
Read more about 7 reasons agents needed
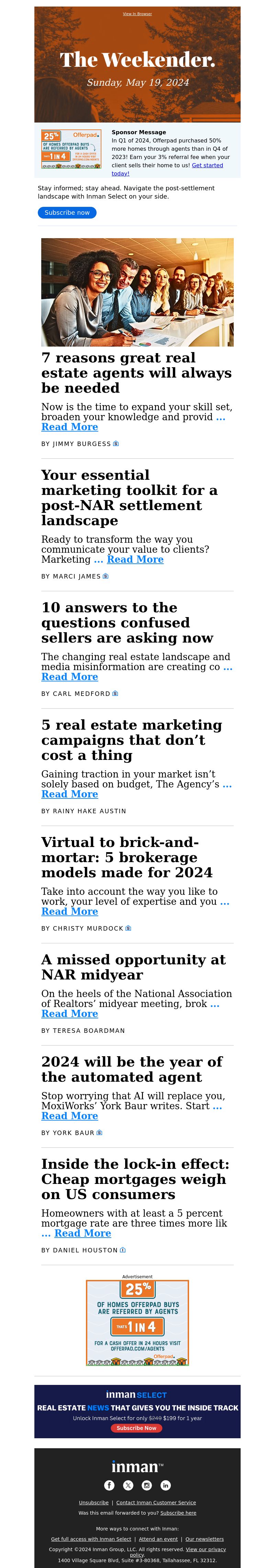[x=69, y=427]
